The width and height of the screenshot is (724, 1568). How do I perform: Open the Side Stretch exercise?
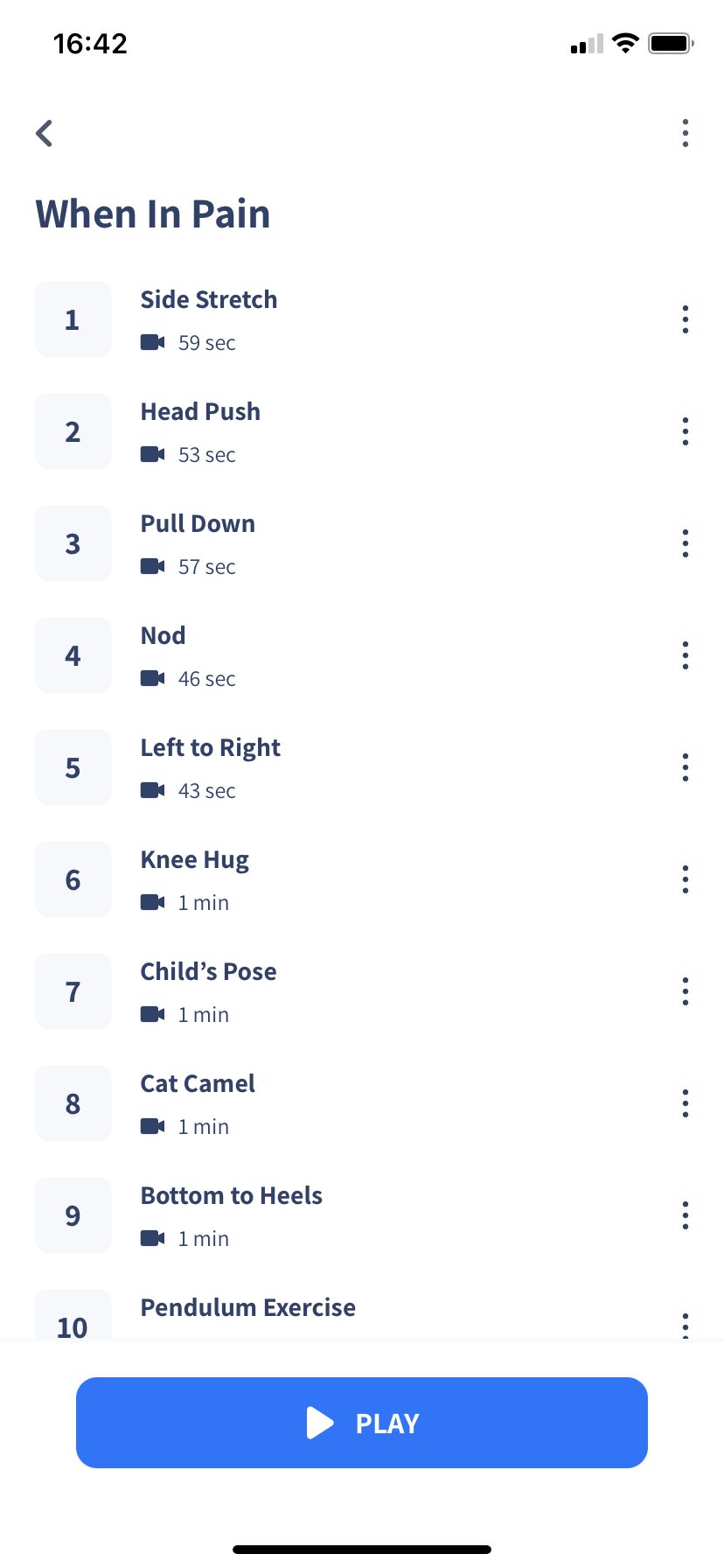(362, 319)
